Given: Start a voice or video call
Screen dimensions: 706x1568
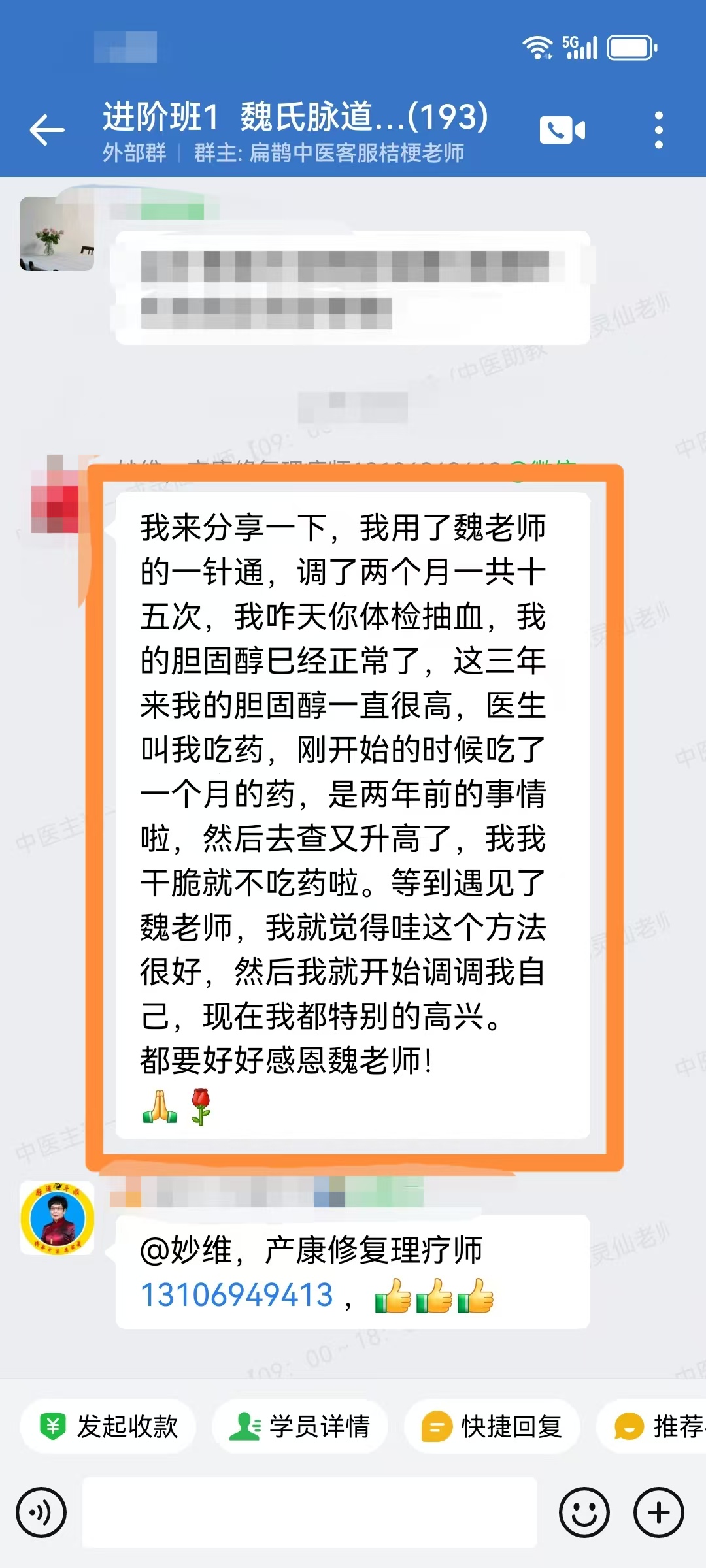Looking at the screenshot, I should point(562,129).
